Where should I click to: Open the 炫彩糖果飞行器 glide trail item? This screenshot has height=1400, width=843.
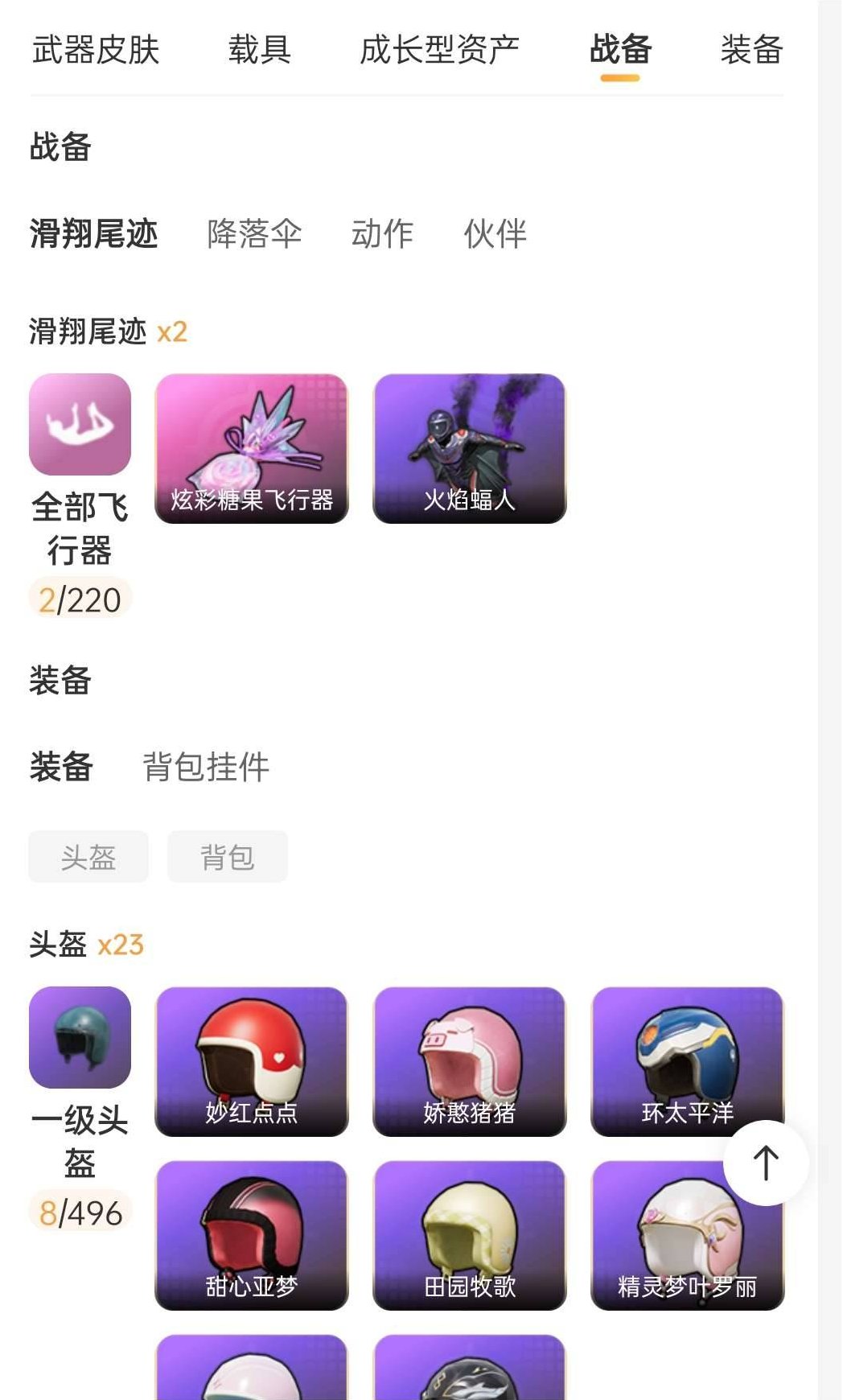point(249,447)
